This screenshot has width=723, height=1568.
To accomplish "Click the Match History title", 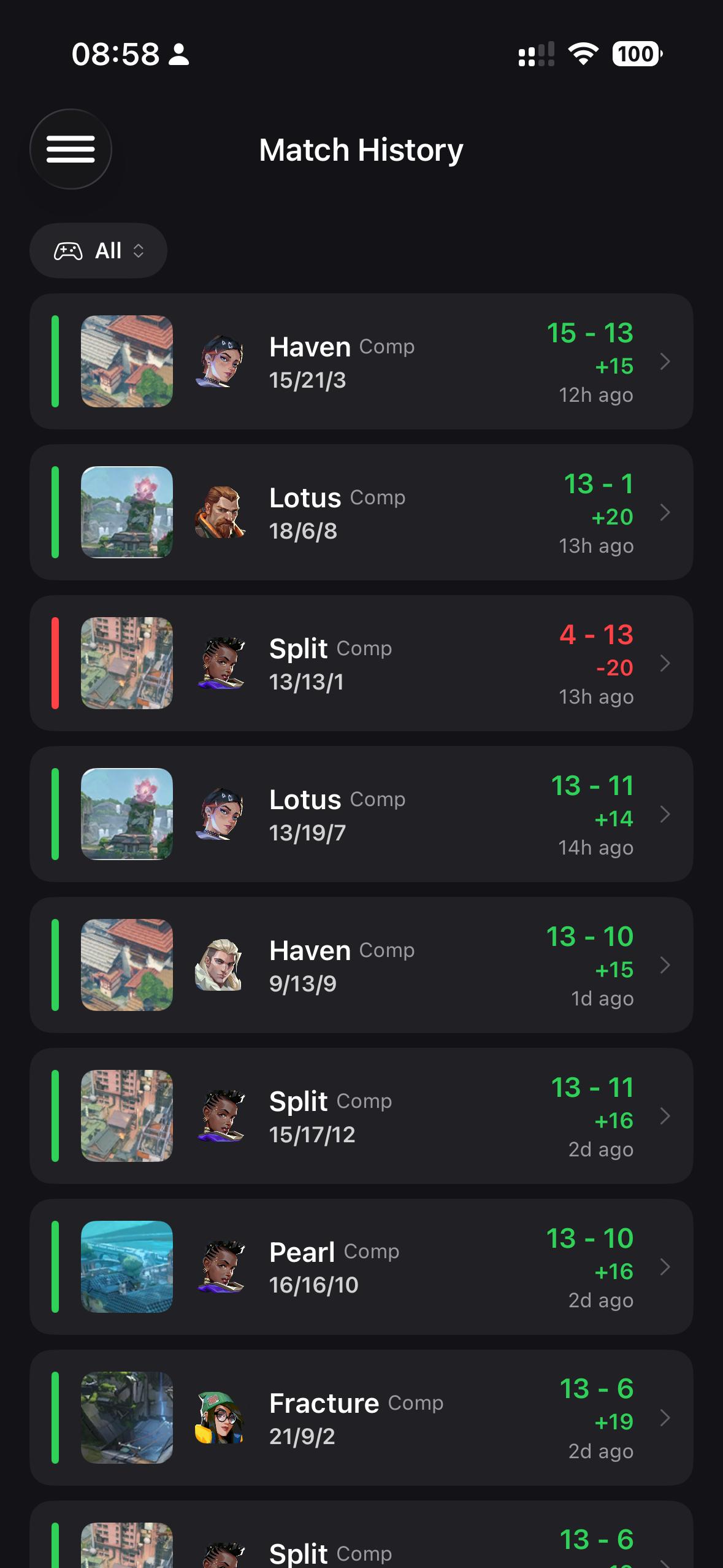I will 361,149.
